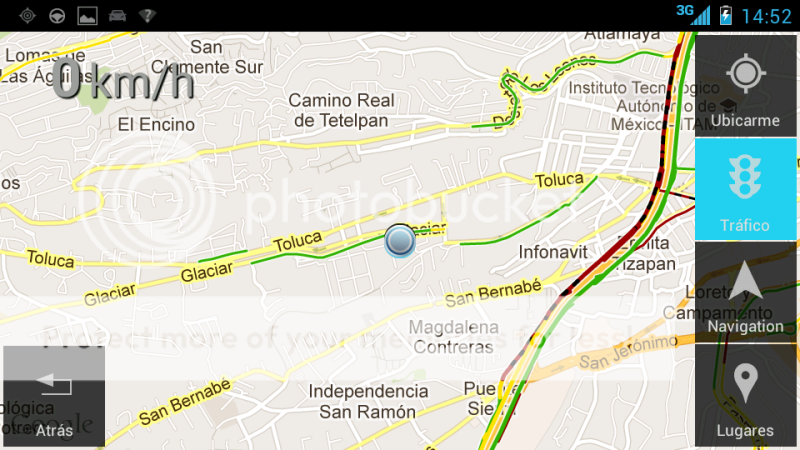Toggle the Tráfico traffic layer
Image resolution: width=800 pixels, height=450 pixels.
tap(746, 188)
